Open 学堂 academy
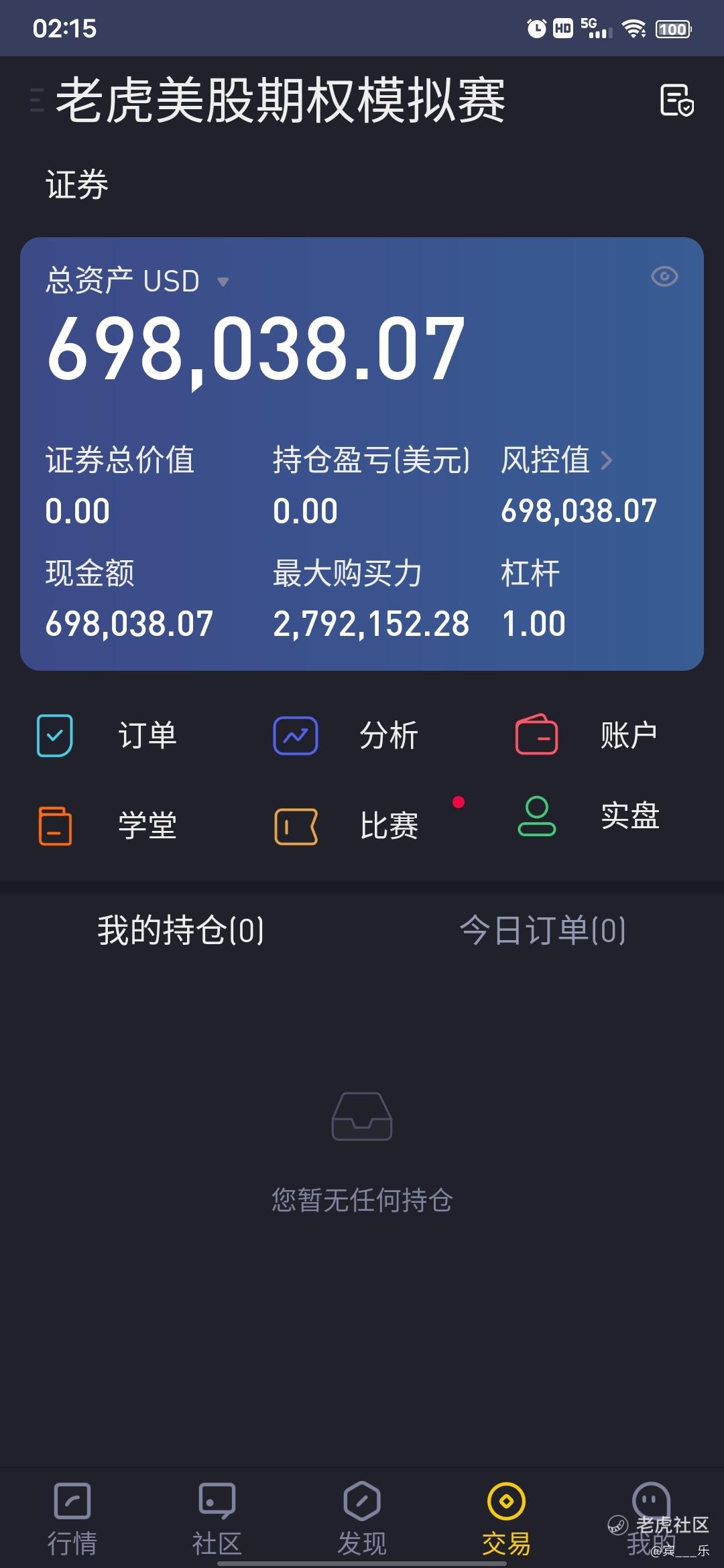The width and height of the screenshot is (724, 1568). (107, 825)
